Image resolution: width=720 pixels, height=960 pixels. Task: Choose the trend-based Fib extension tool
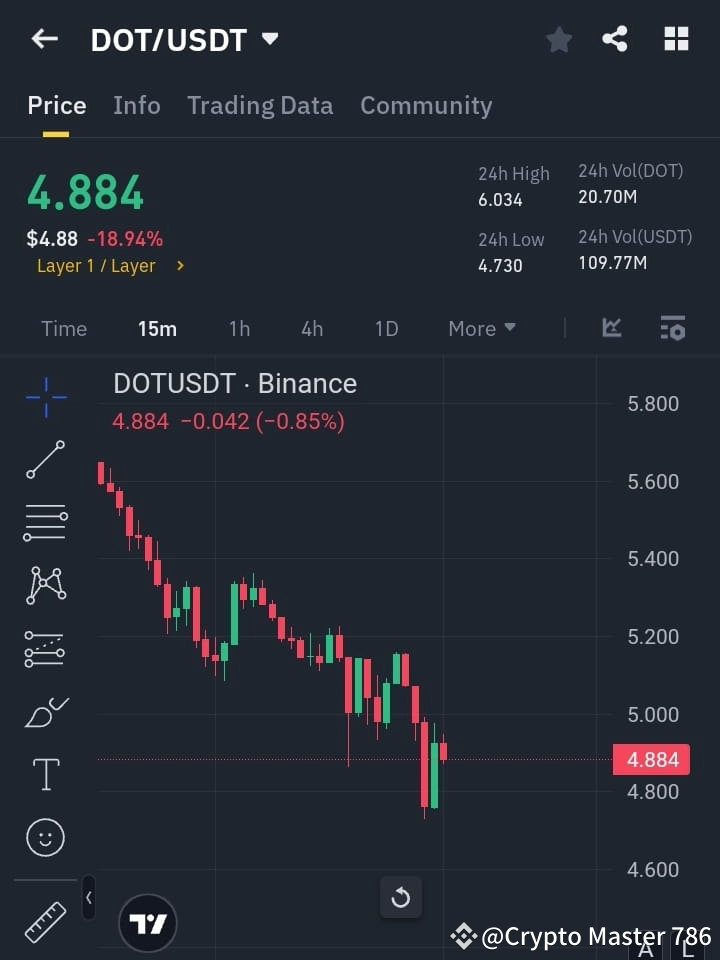pyautogui.click(x=45, y=648)
